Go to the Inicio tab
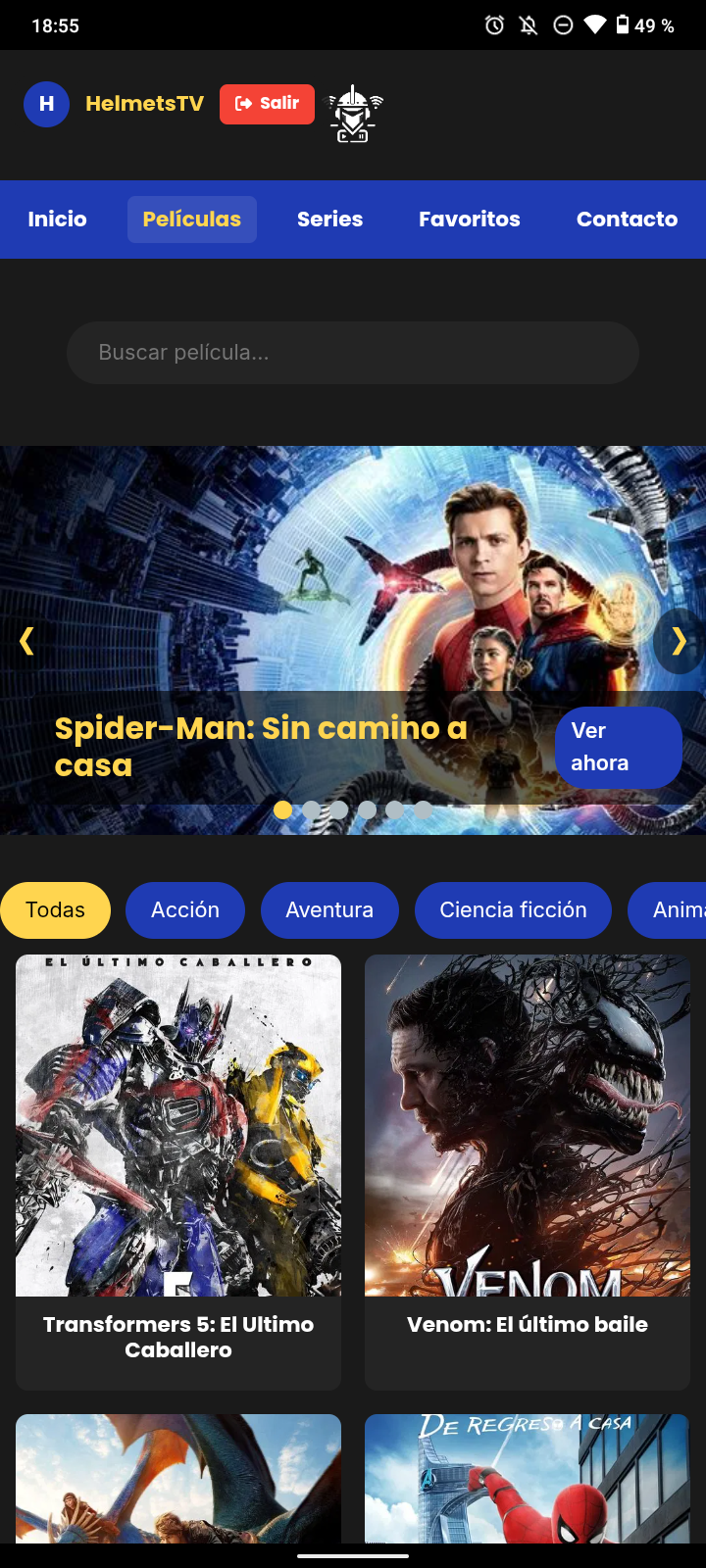The height and width of the screenshot is (1568, 706). point(57,220)
